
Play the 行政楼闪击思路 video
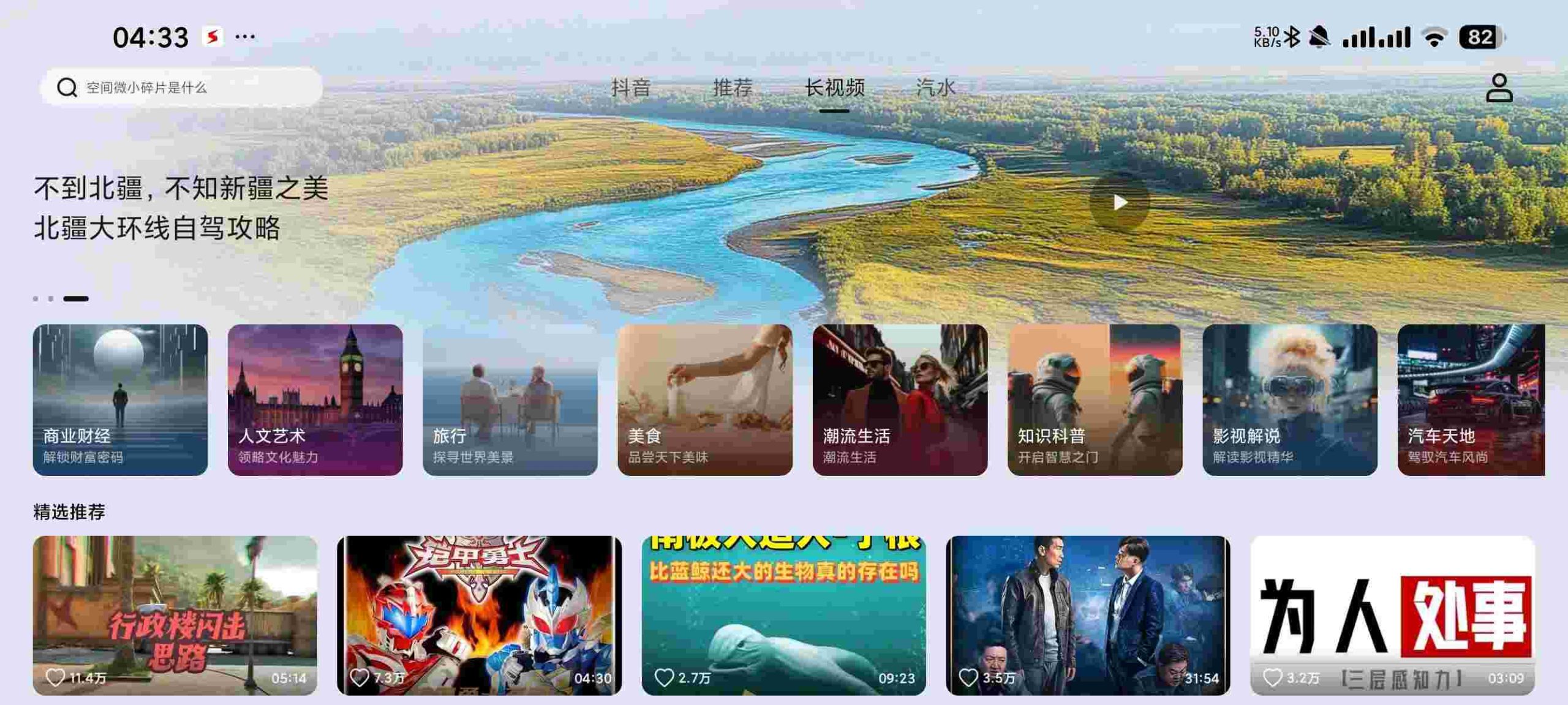coord(175,614)
